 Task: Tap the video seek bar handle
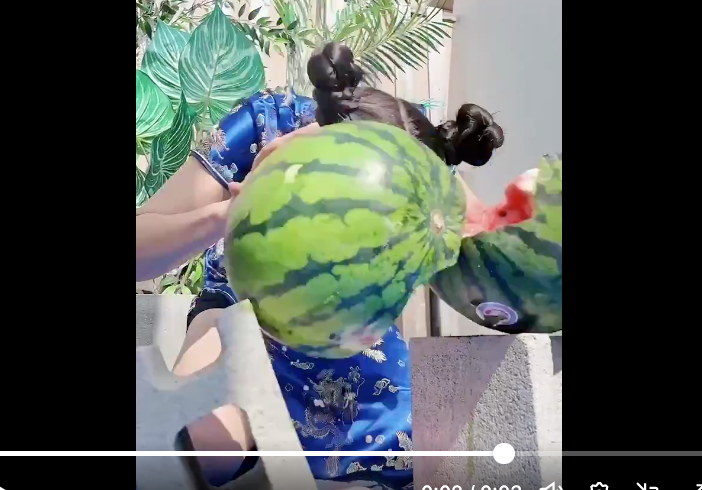click(x=504, y=454)
